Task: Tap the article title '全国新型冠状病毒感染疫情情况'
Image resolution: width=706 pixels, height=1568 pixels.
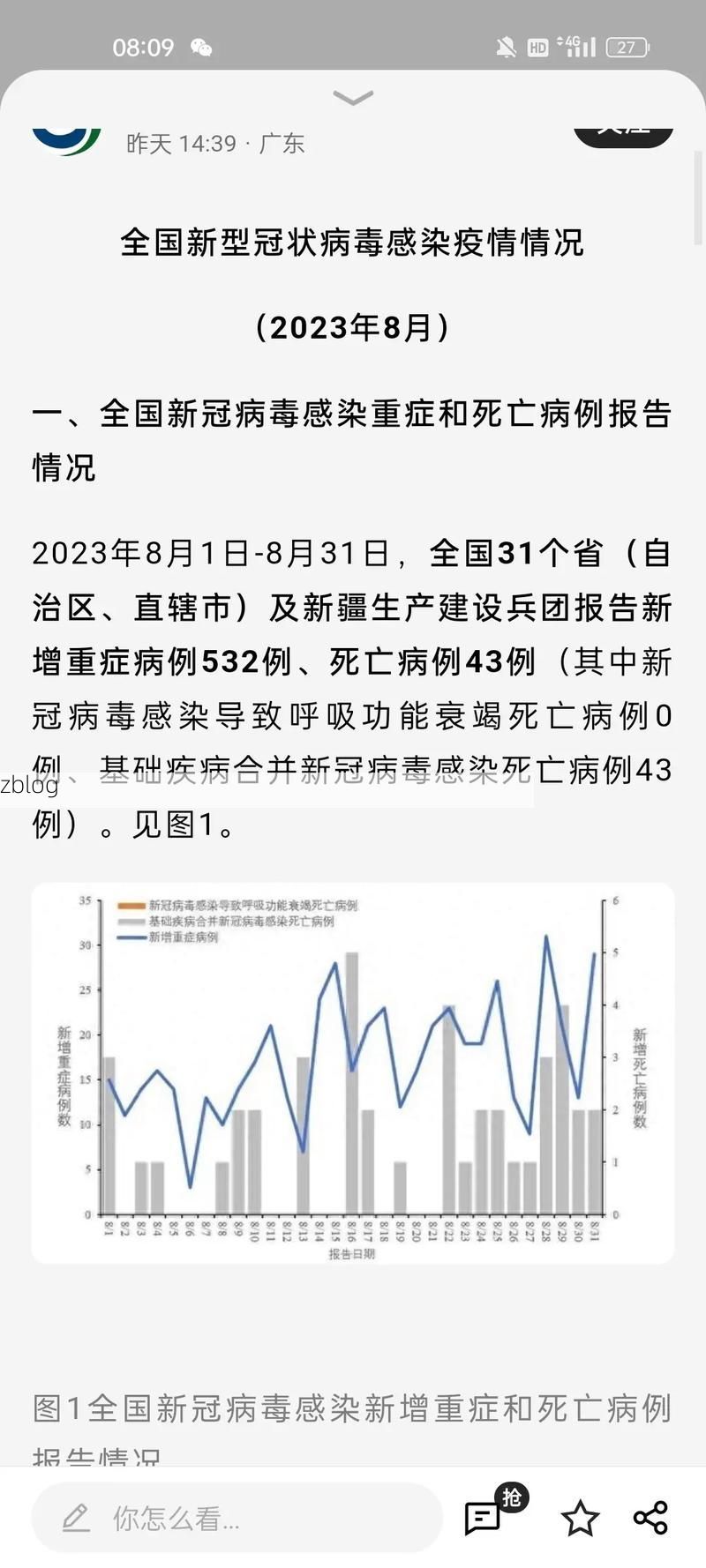Action: point(353,243)
